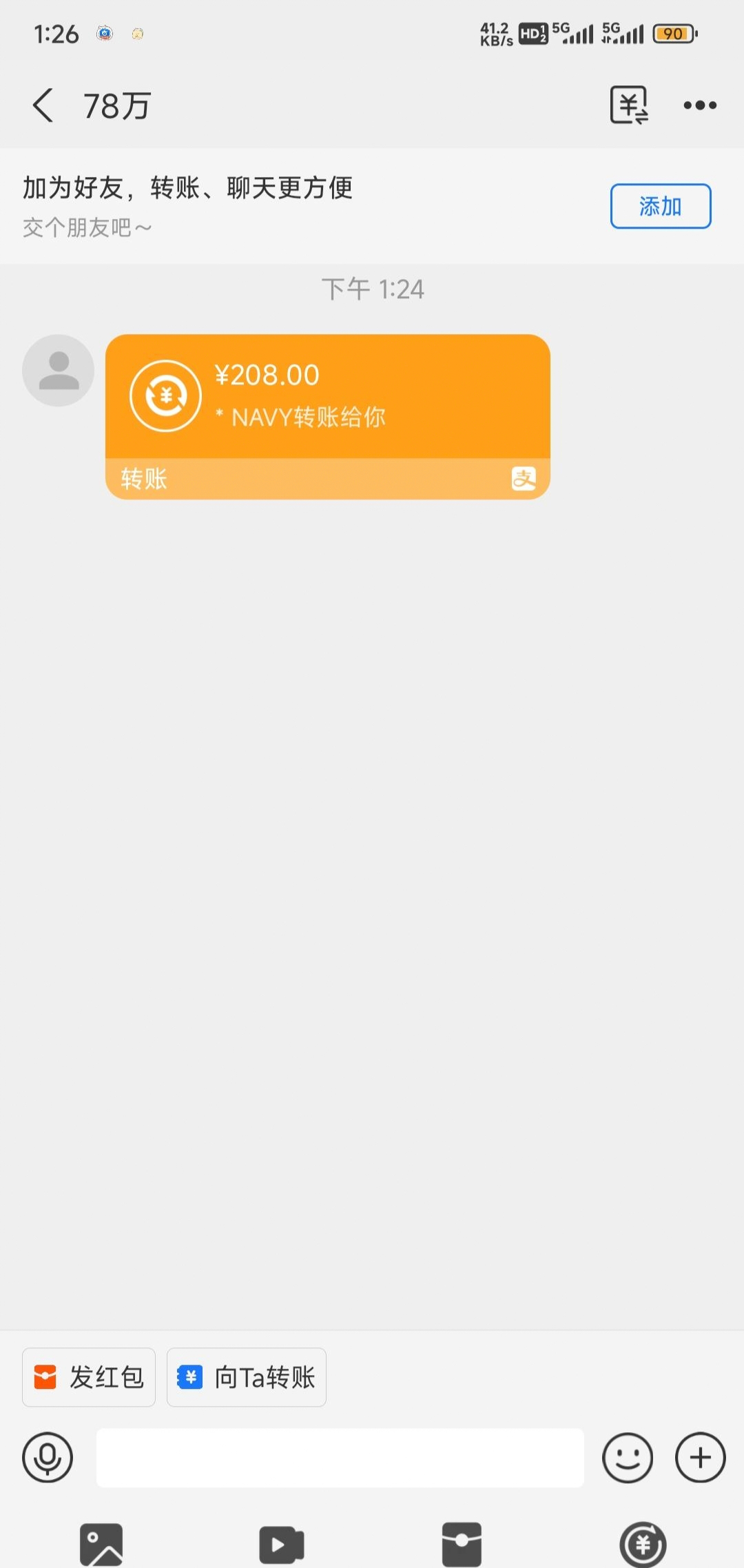This screenshot has width=744, height=1568.
Task: Go back from the 78万 chat
Action: (43, 105)
